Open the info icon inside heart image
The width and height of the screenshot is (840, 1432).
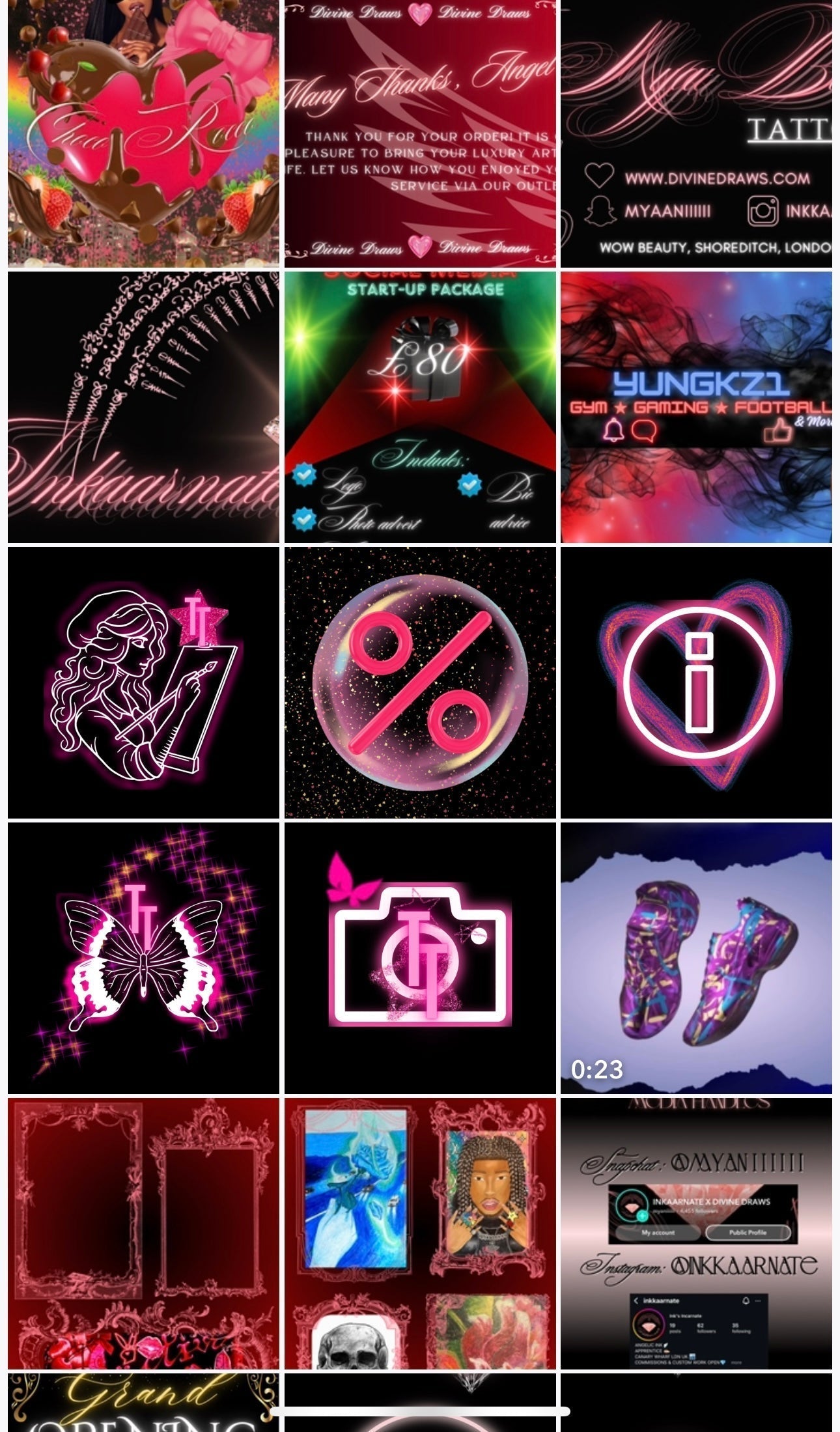click(x=696, y=682)
